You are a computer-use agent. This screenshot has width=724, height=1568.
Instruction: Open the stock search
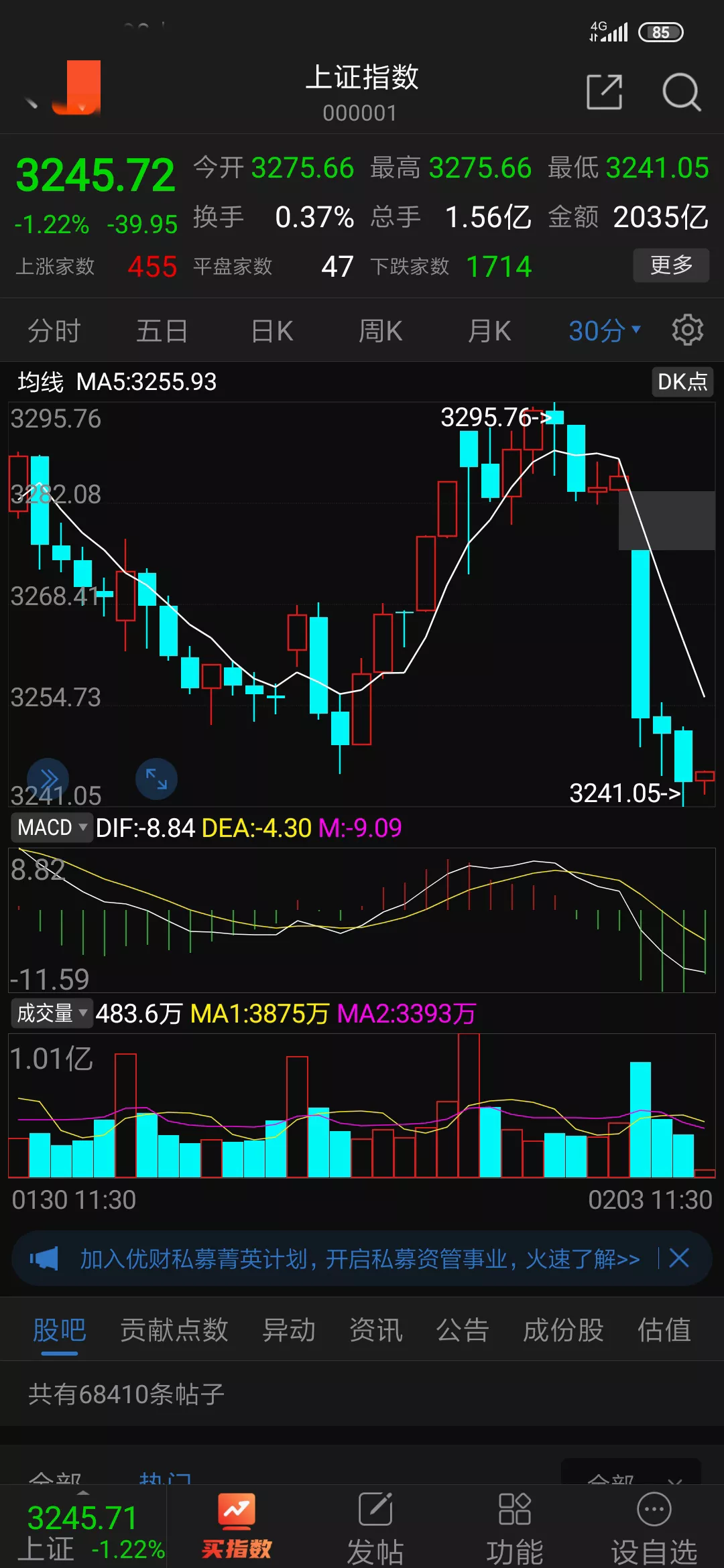[681, 92]
